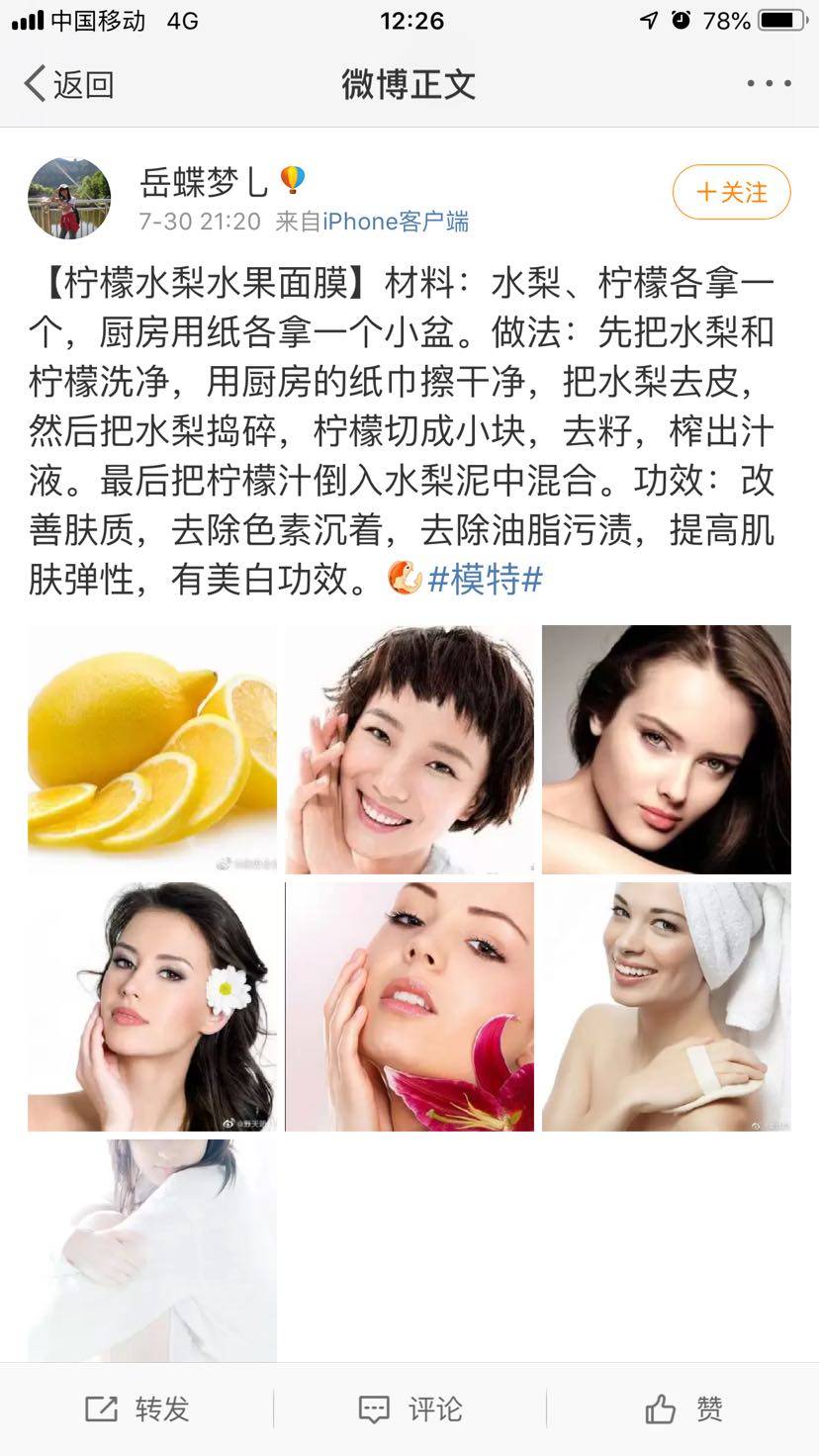Go back using the 返回 button
This screenshot has width=819, height=1456.
(x=69, y=84)
